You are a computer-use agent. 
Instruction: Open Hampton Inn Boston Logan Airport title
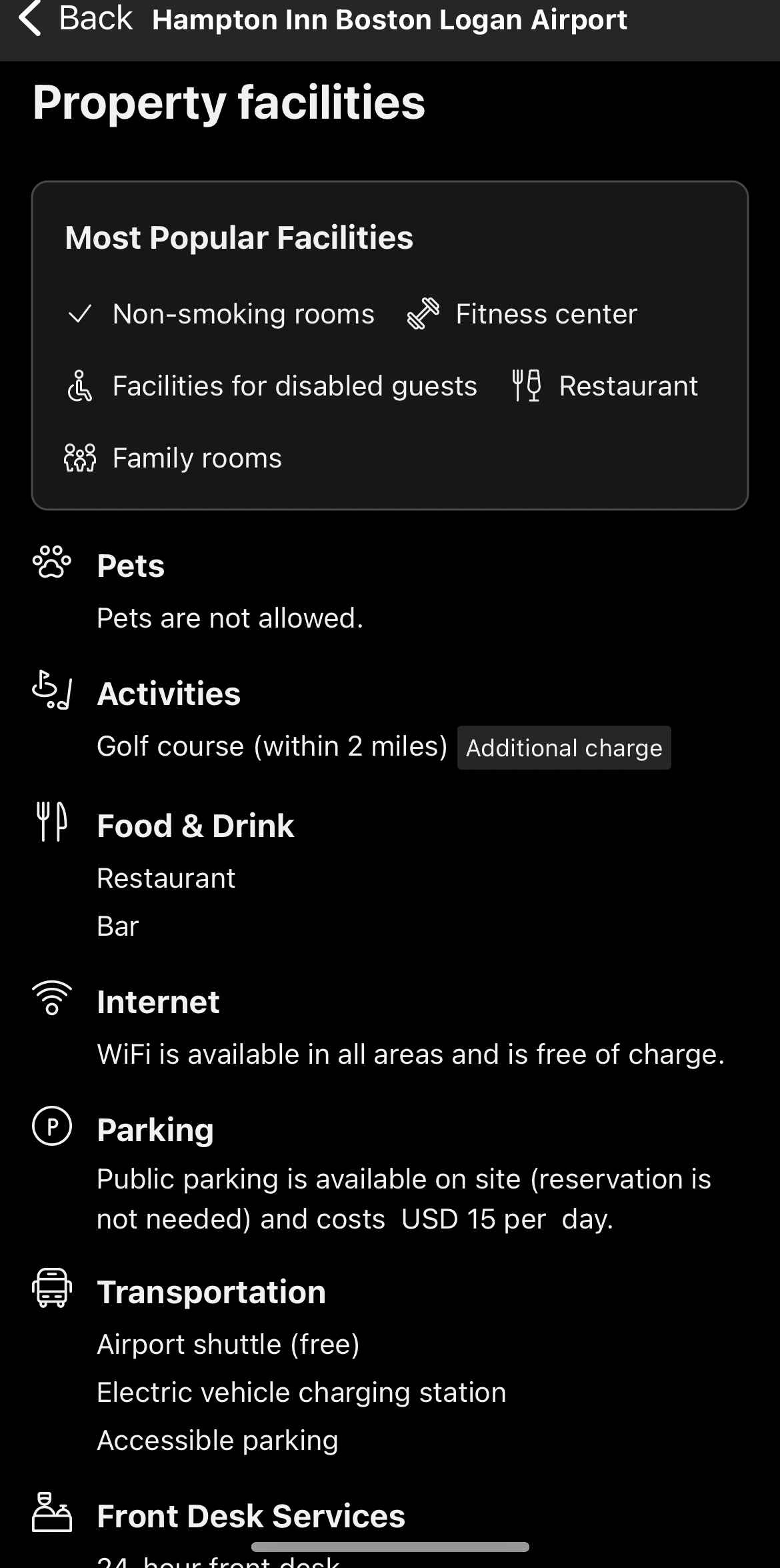[x=389, y=19]
